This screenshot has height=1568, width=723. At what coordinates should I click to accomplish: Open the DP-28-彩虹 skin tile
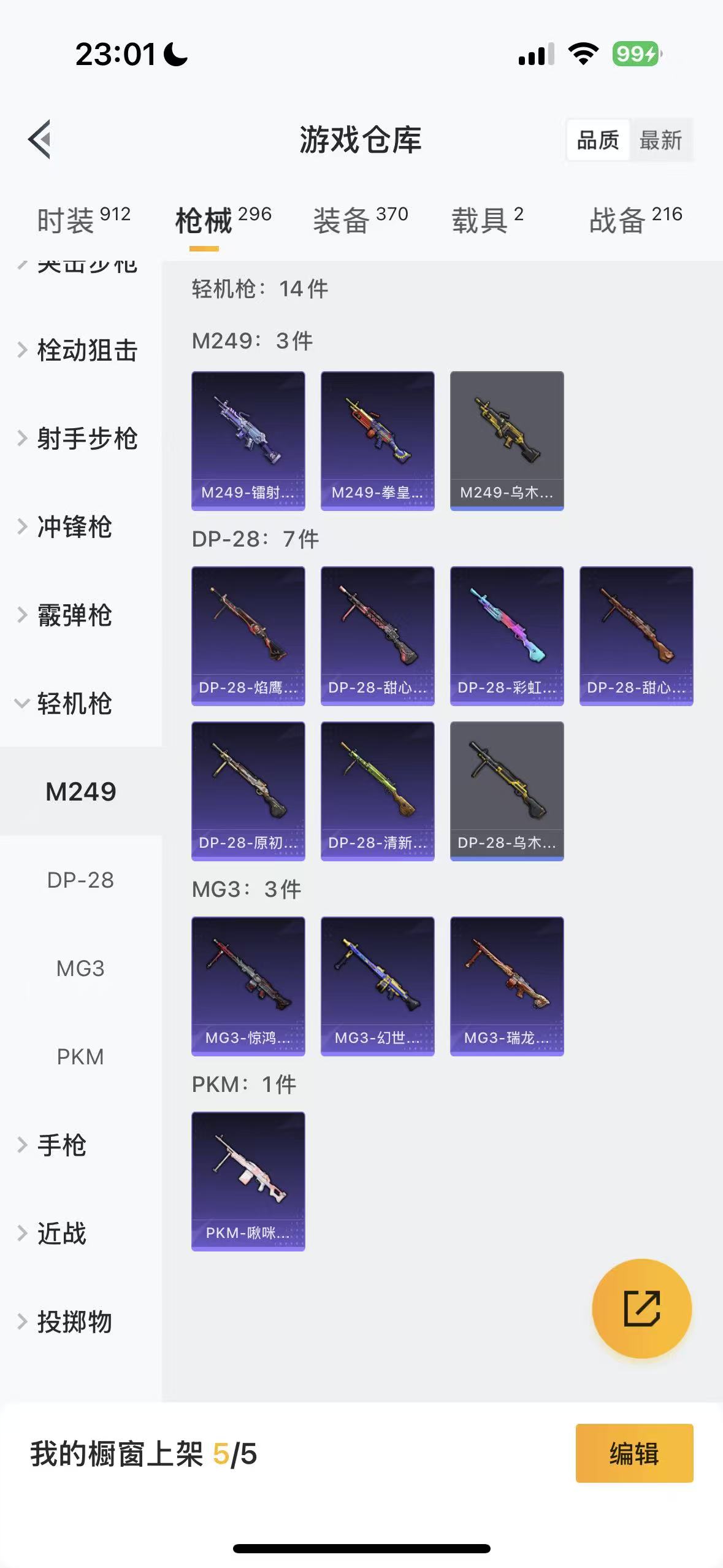(507, 636)
